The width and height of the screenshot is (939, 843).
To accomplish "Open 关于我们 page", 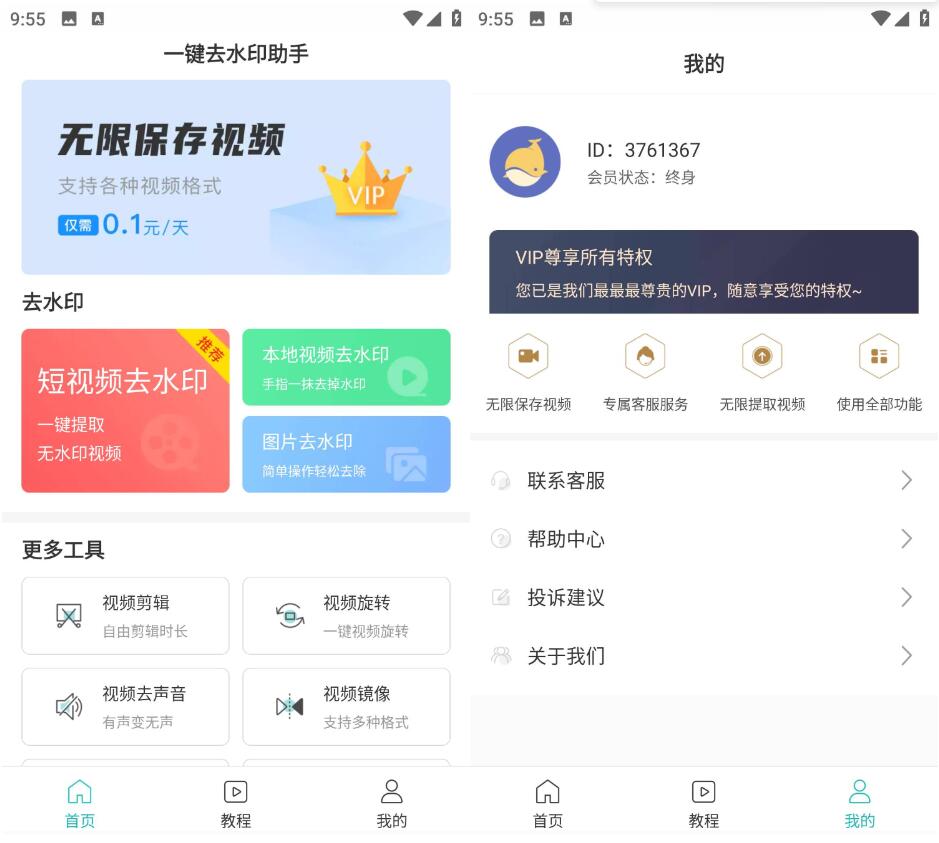I will pos(703,656).
